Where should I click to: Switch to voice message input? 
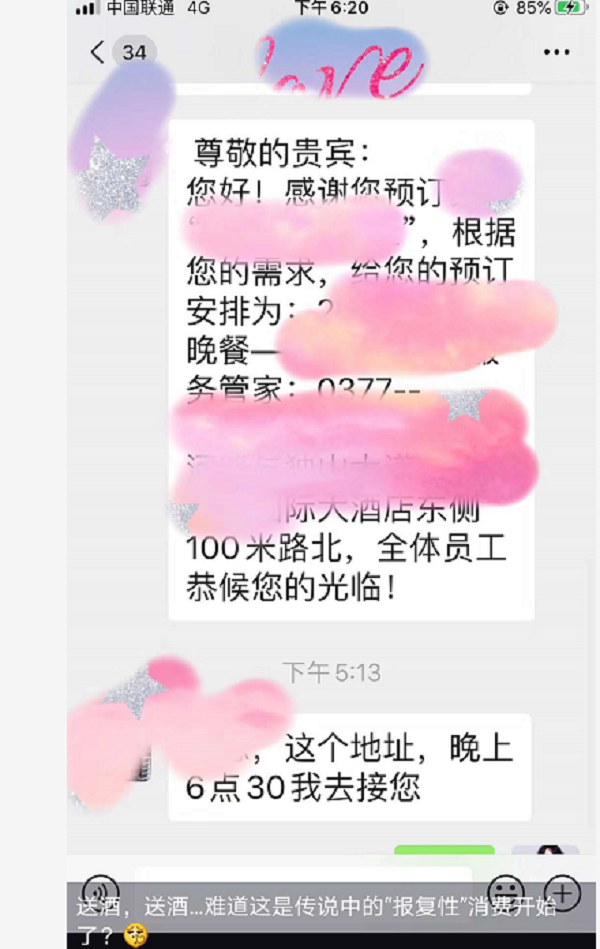coord(100,890)
